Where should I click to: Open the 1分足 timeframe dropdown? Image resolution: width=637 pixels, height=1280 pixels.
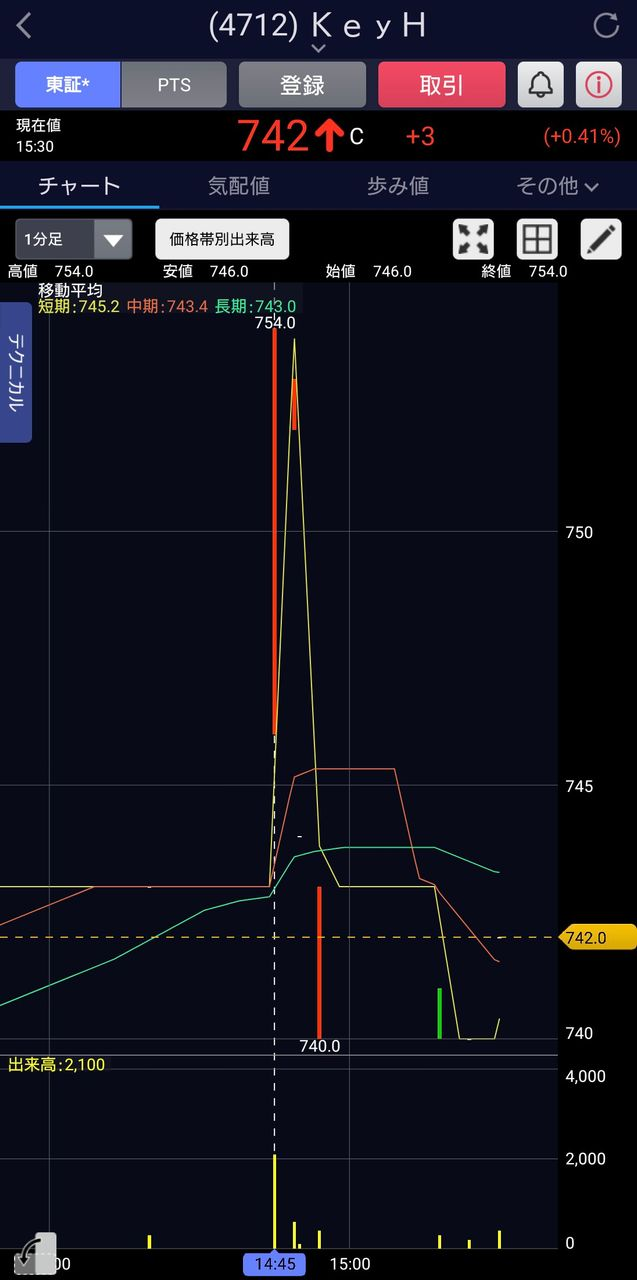click(74, 240)
